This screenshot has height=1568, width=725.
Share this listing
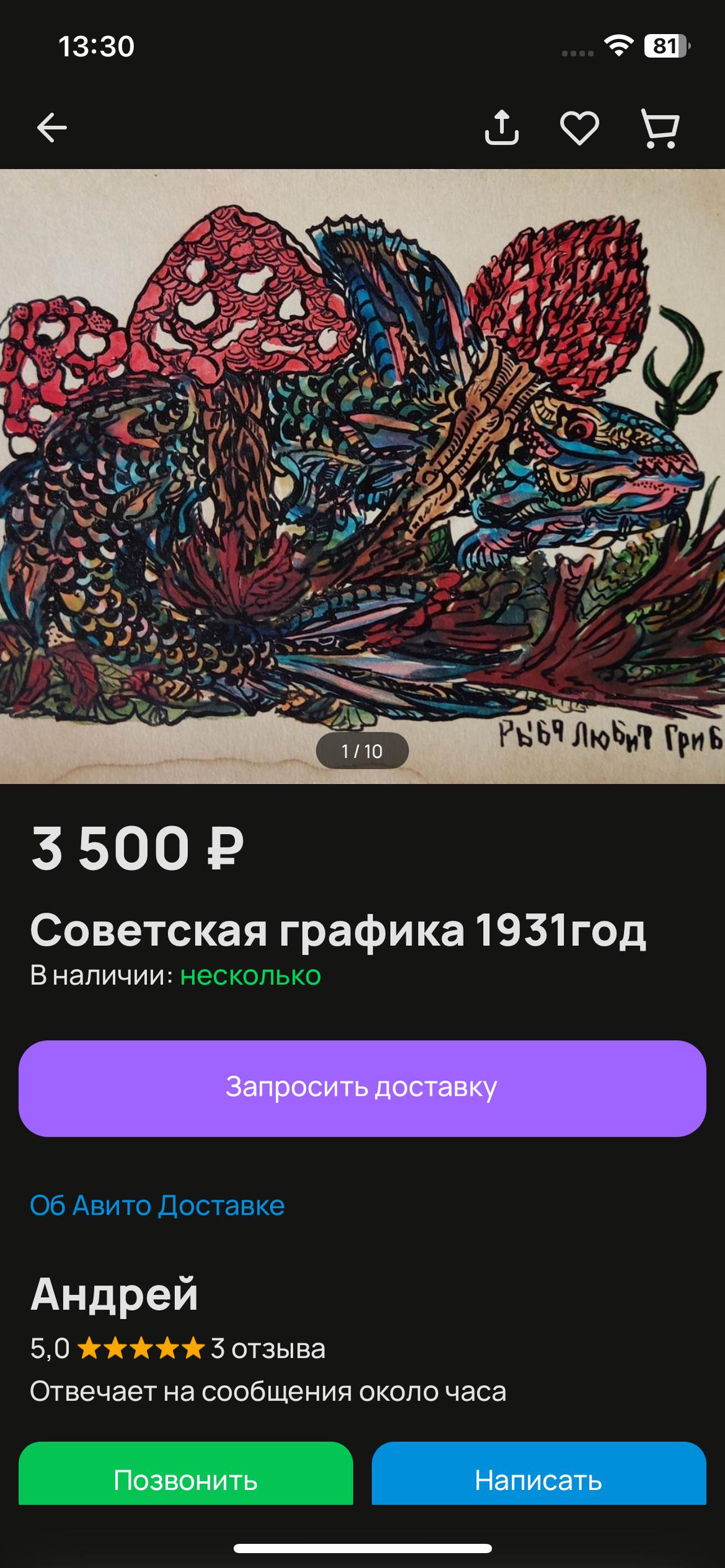(501, 128)
